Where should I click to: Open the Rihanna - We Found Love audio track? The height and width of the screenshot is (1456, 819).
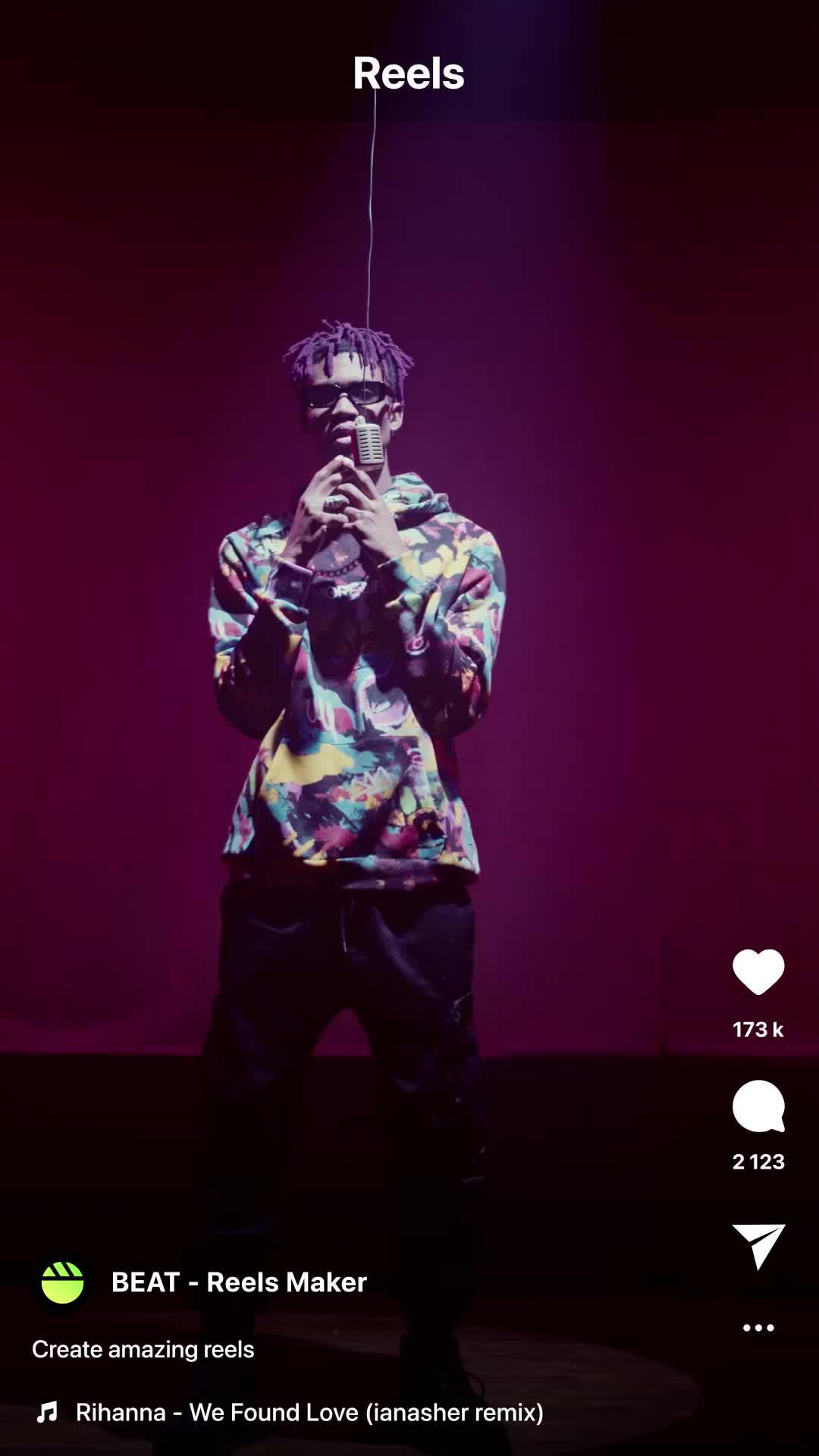click(309, 1413)
